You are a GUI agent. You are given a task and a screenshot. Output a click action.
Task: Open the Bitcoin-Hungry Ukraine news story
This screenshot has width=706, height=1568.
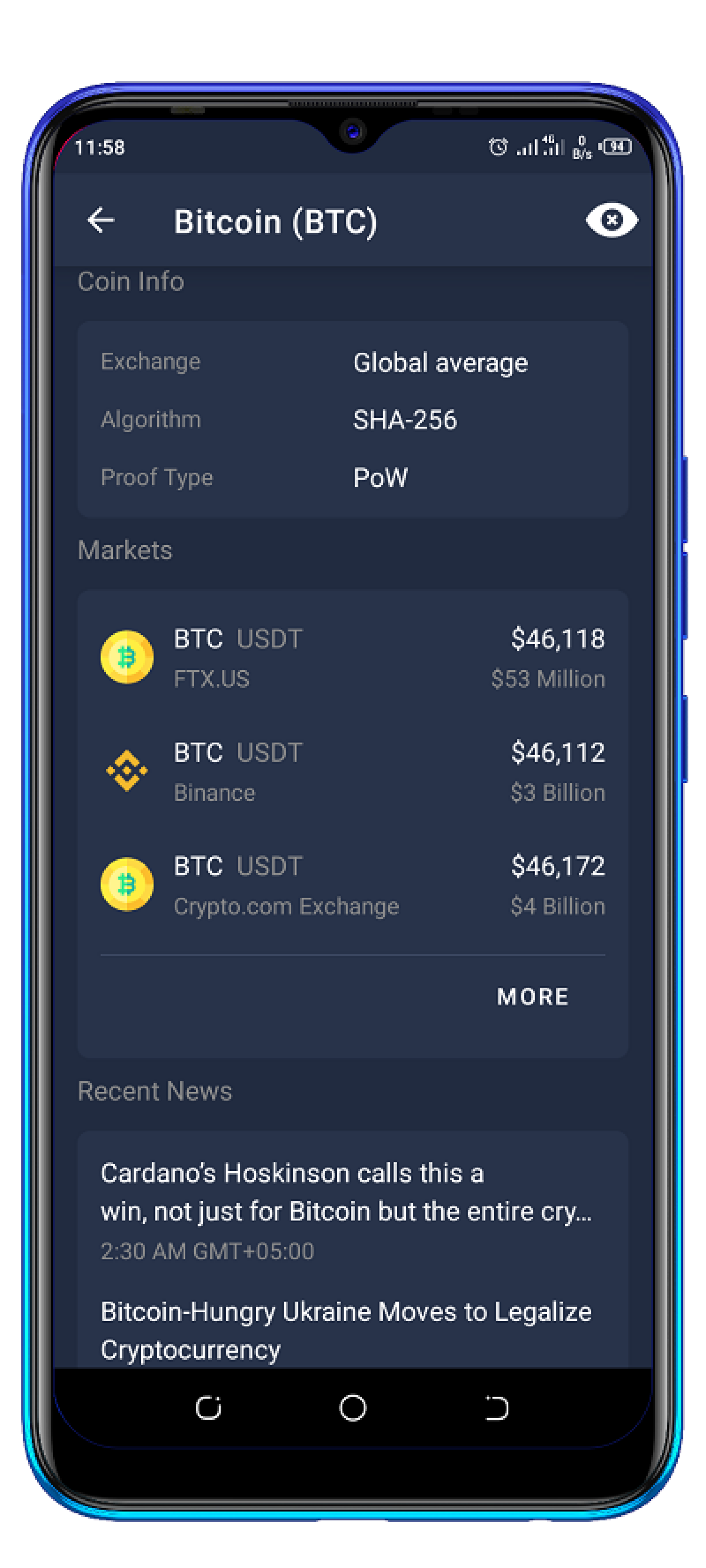pyautogui.click(x=346, y=1330)
